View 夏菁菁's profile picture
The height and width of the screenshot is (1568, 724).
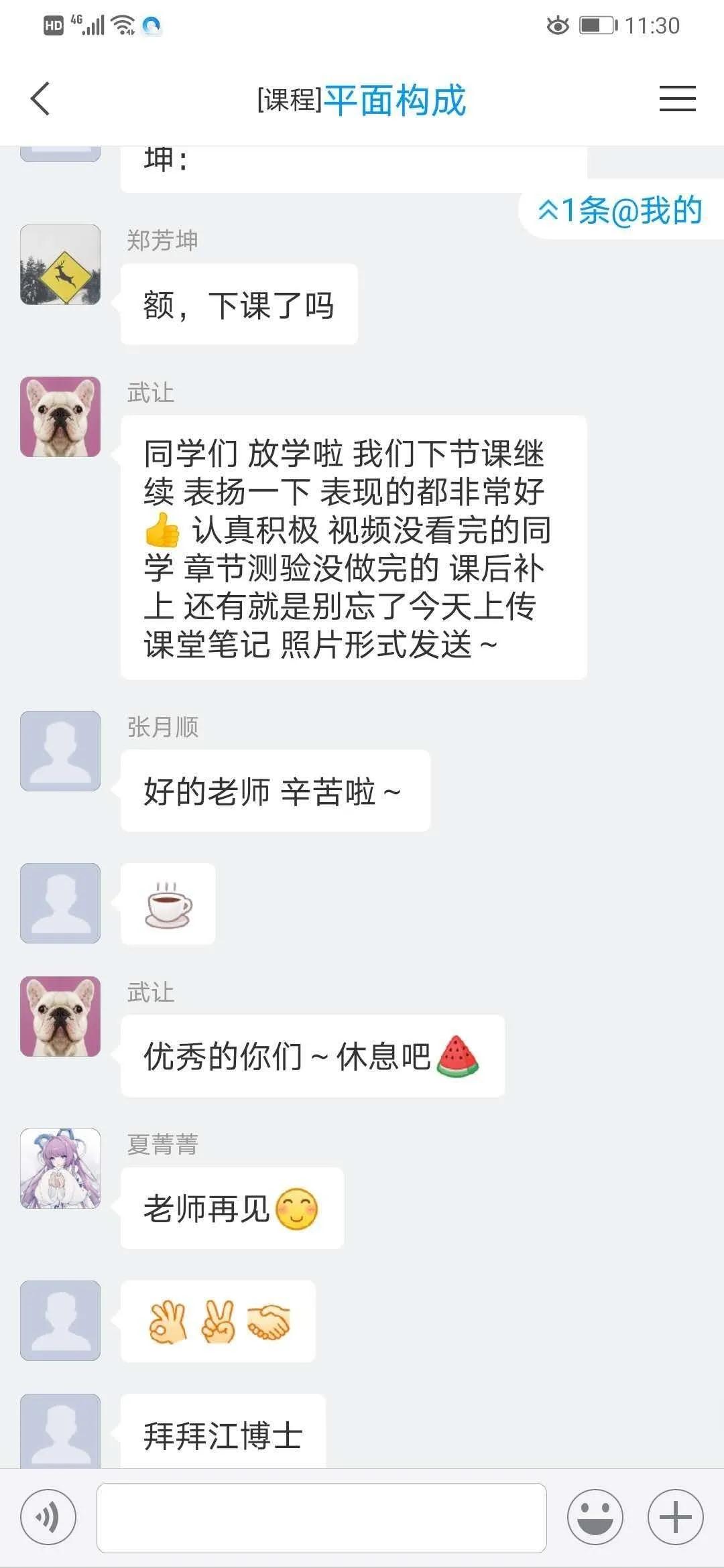pos(60,1169)
